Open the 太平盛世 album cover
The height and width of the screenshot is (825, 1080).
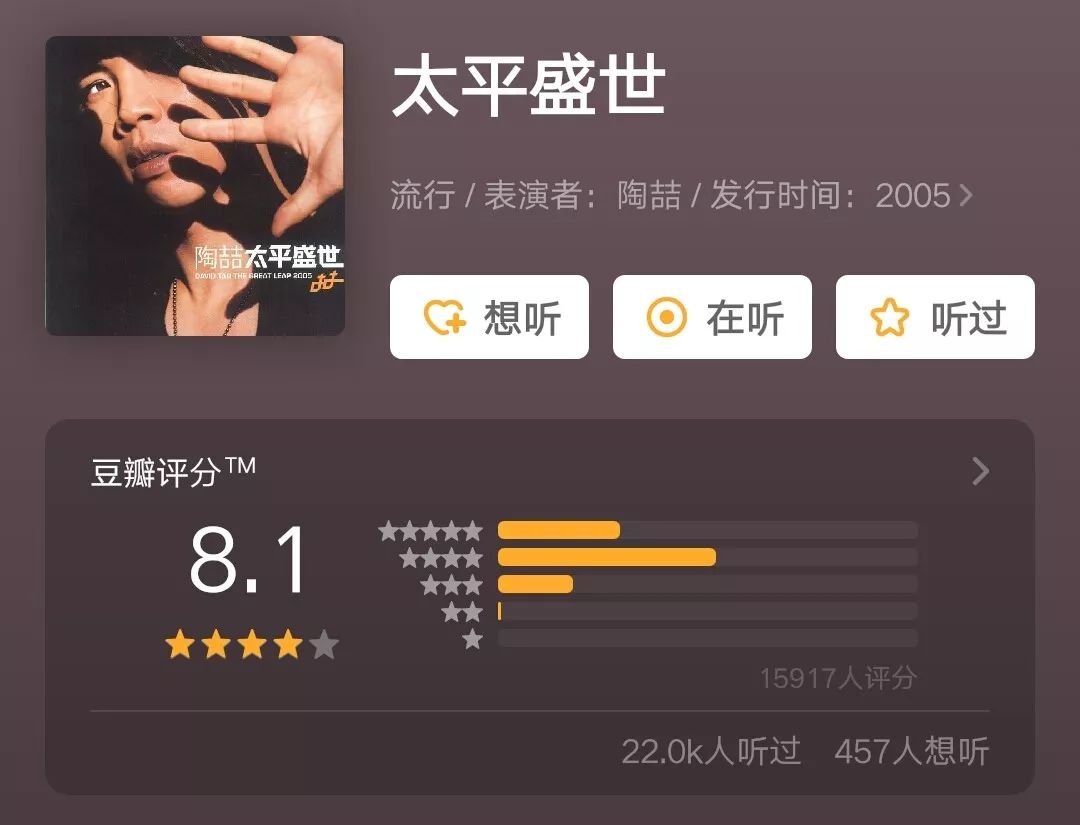(195, 186)
